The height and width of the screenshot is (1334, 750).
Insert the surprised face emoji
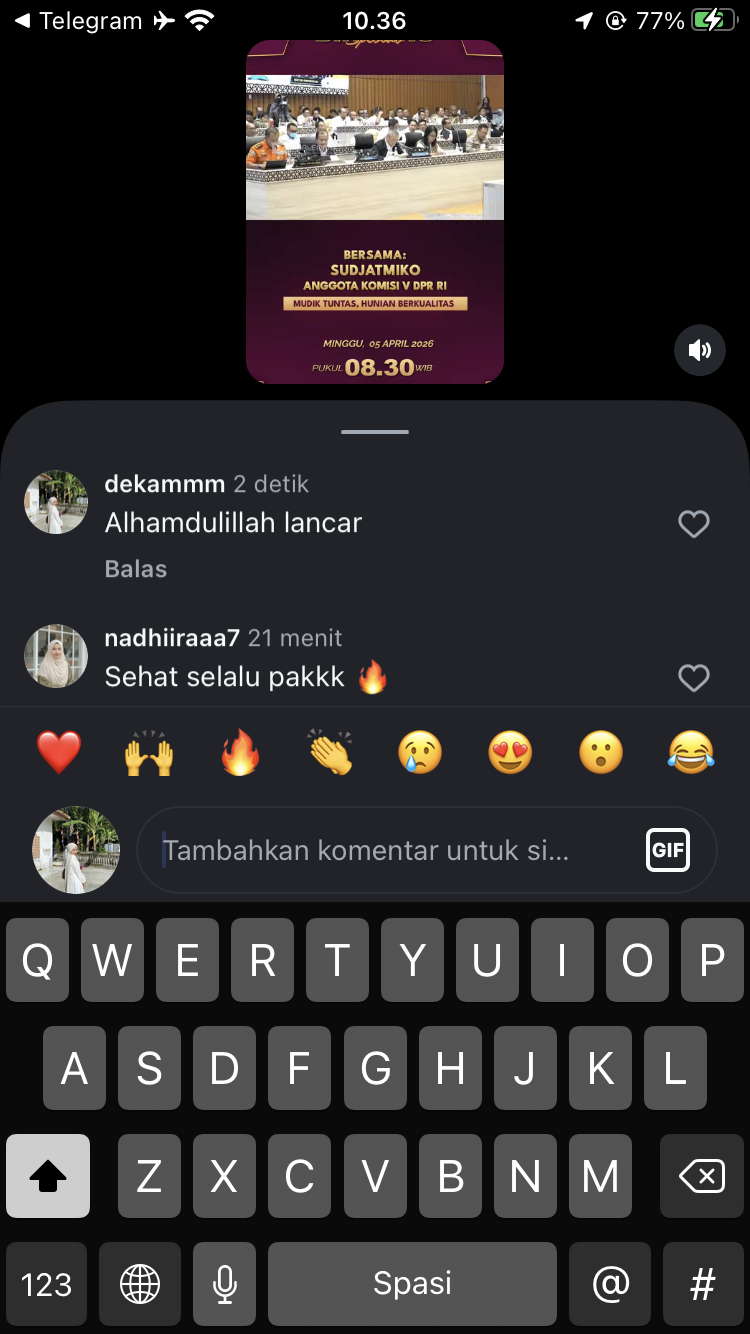(x=601, y=752)
